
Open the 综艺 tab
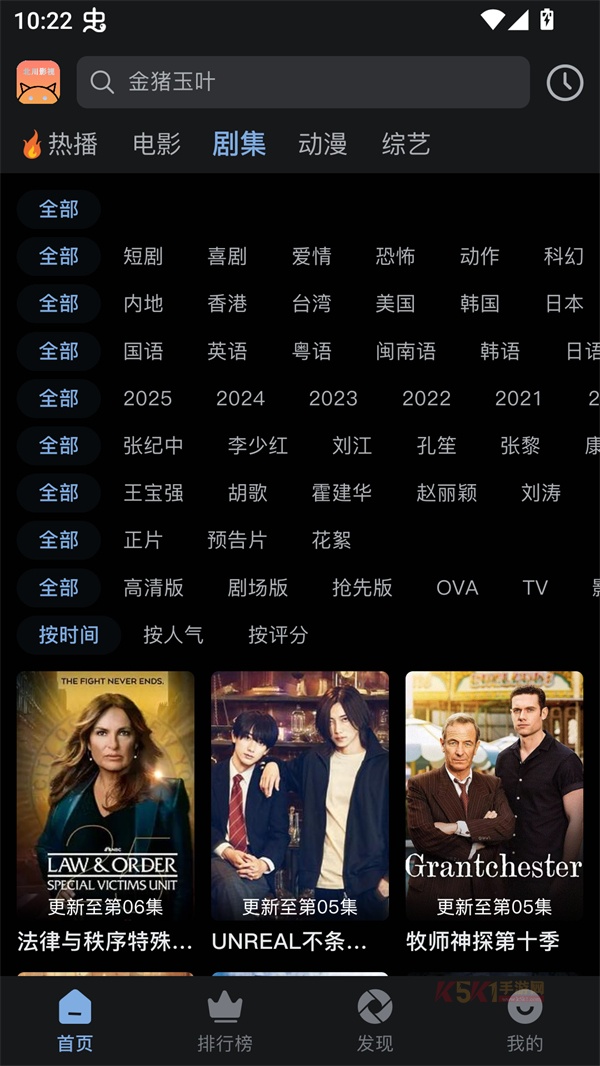[406, 144]
